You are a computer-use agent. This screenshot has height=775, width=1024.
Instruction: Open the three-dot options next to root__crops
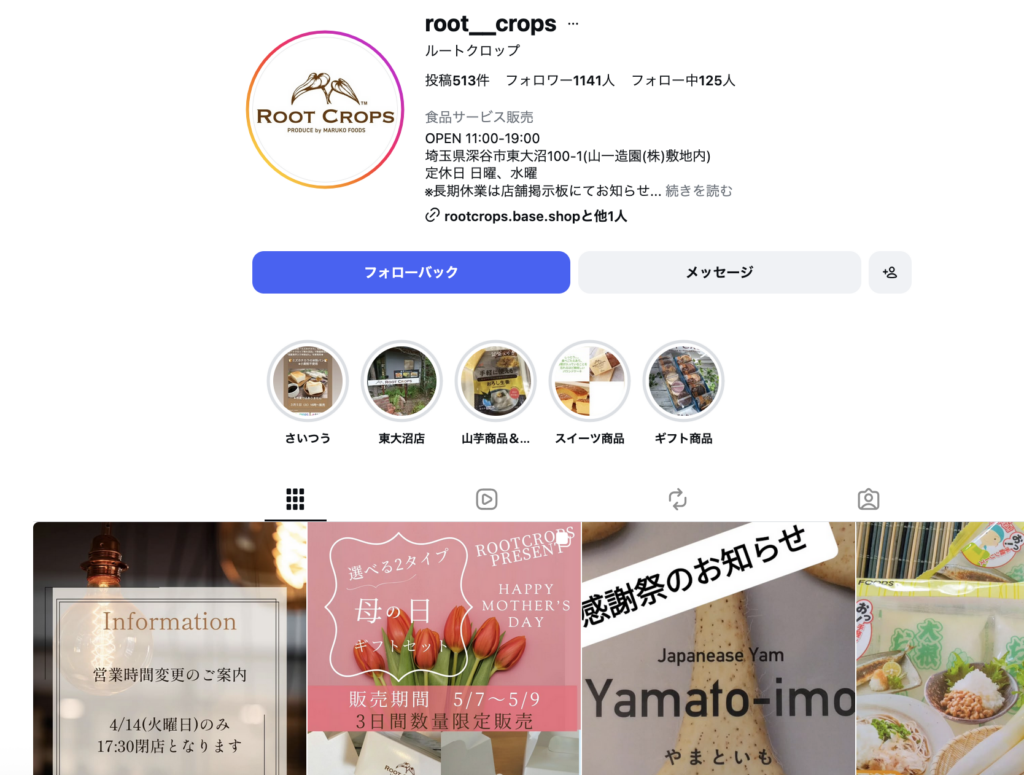(x=573, y=24)
